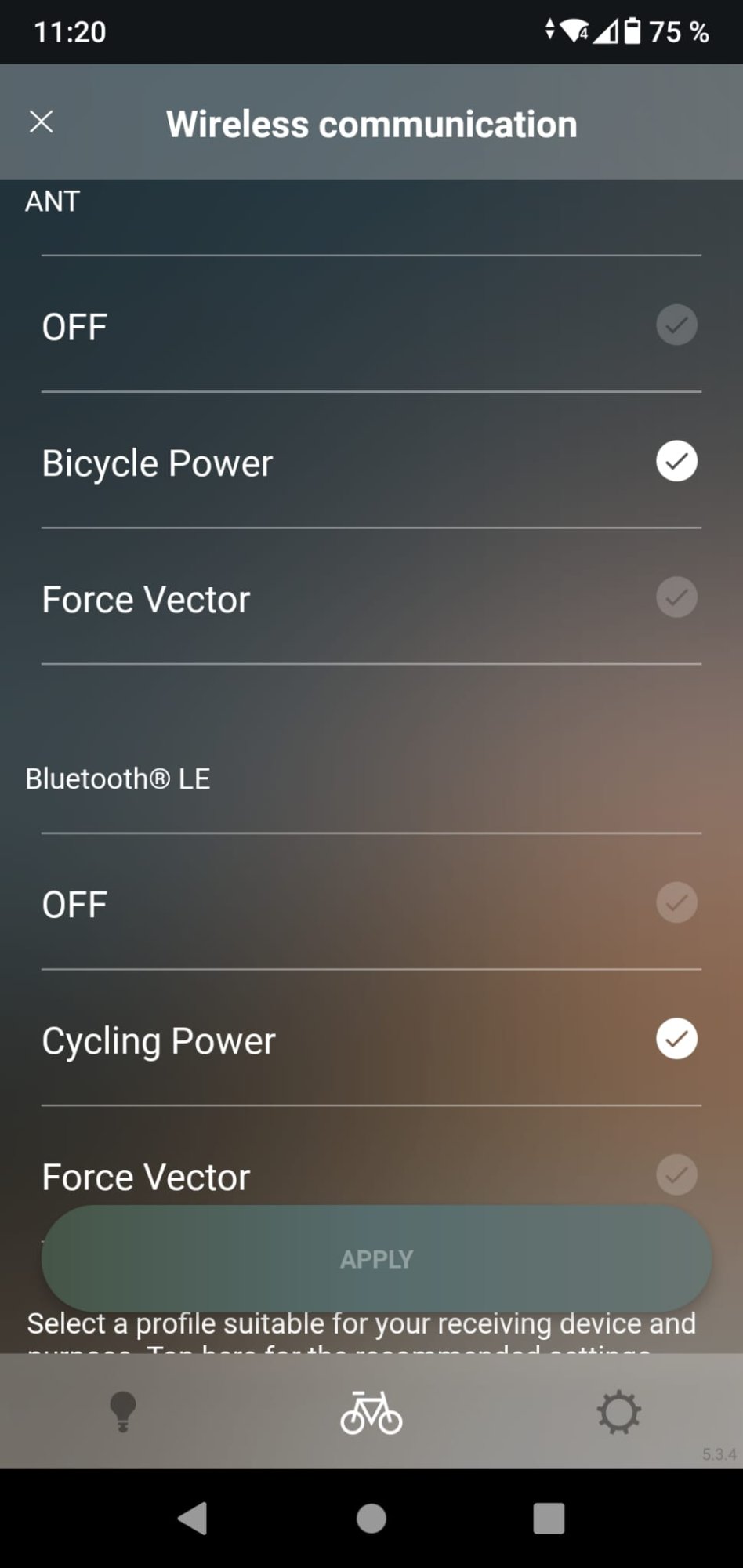Select OFF under Bluetooth LE
This screenshot has height=1568, width=743.
(x=370, y=903)
